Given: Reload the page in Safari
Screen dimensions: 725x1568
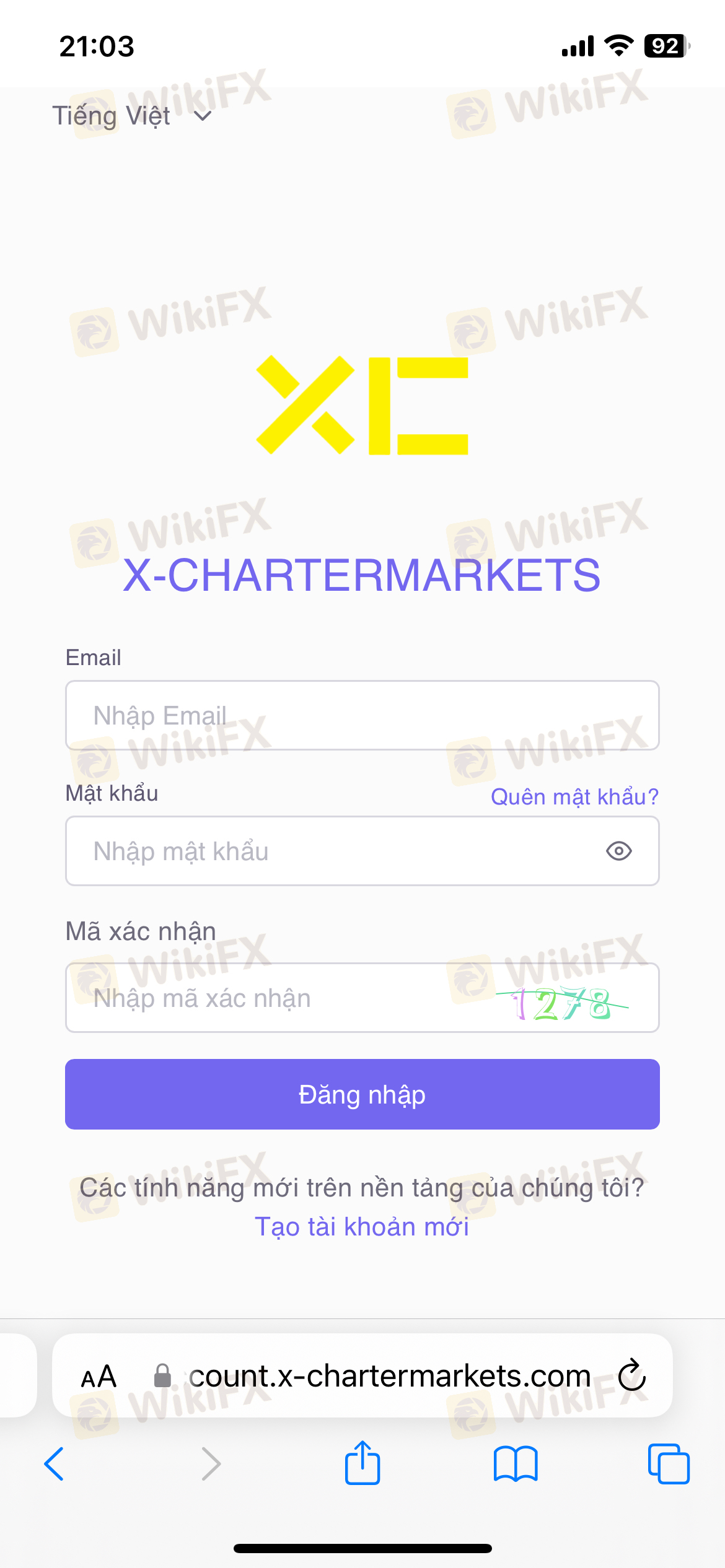Looking at the screenshot, I should 632,1375.
